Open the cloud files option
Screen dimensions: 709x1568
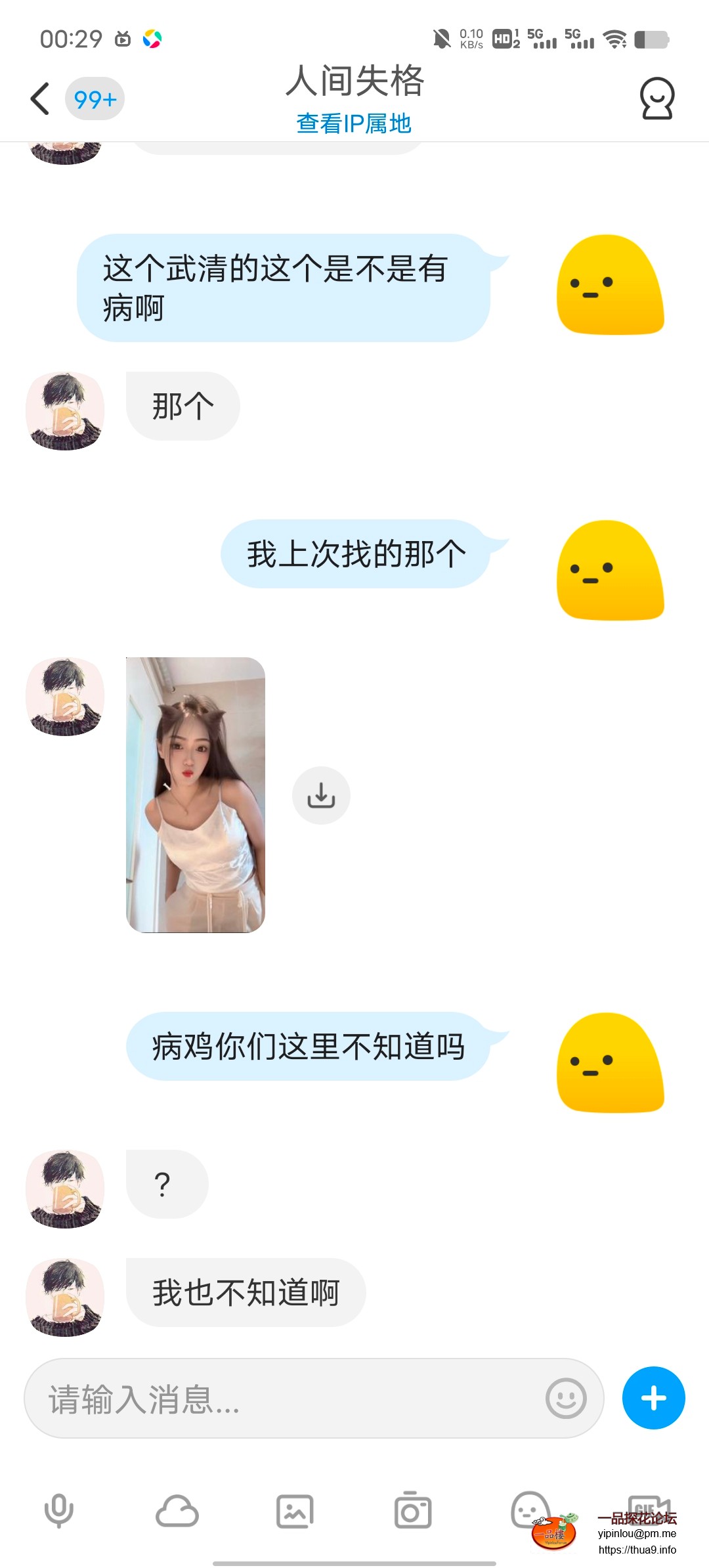click(x=177, y=1511)
